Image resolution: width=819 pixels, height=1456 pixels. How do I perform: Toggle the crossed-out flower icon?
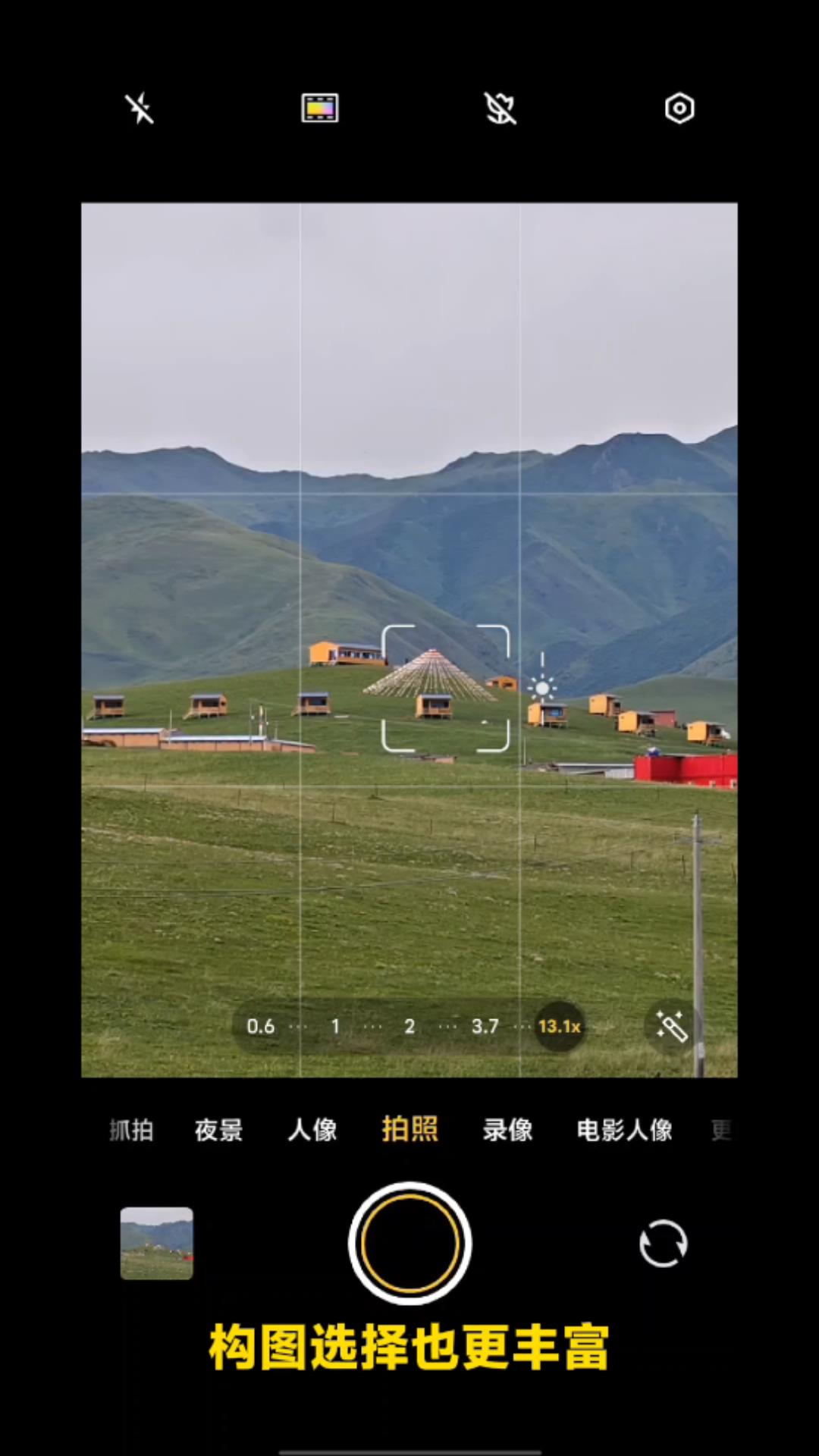point(500,108)
